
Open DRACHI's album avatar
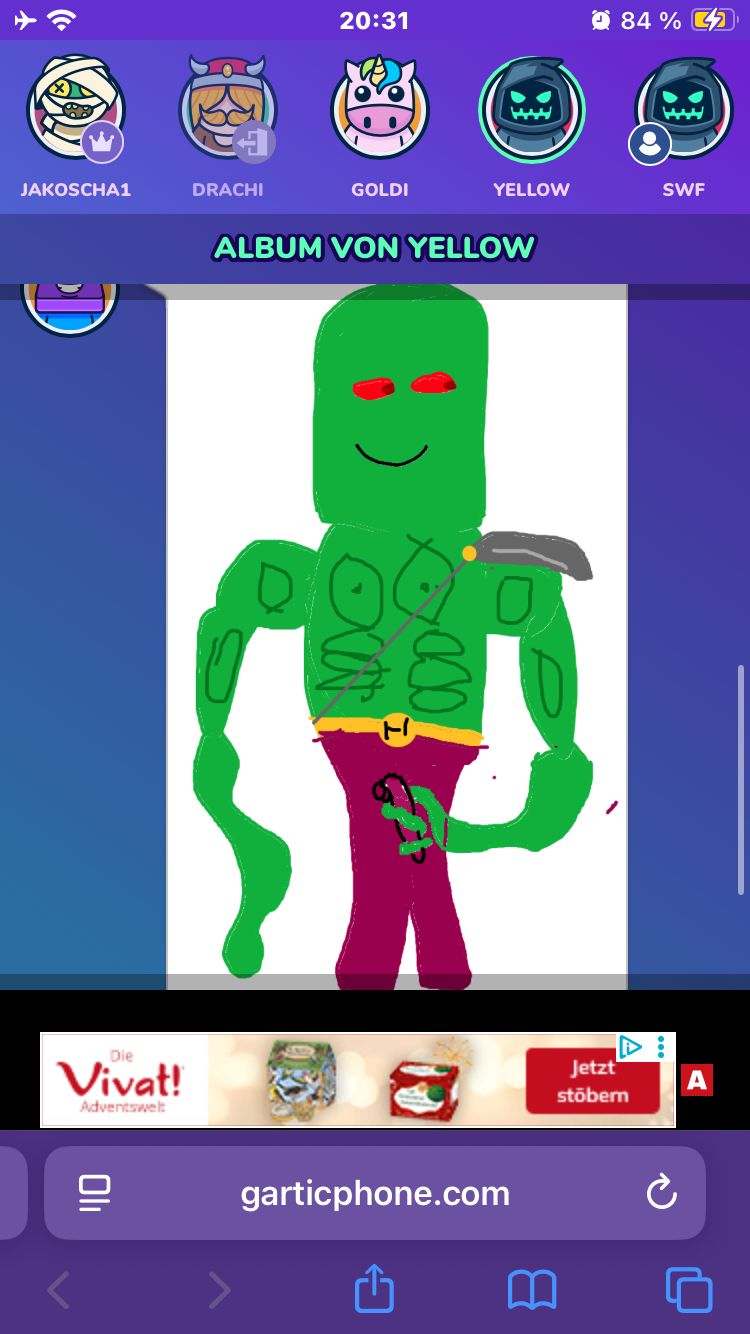[x=228, y=108]
